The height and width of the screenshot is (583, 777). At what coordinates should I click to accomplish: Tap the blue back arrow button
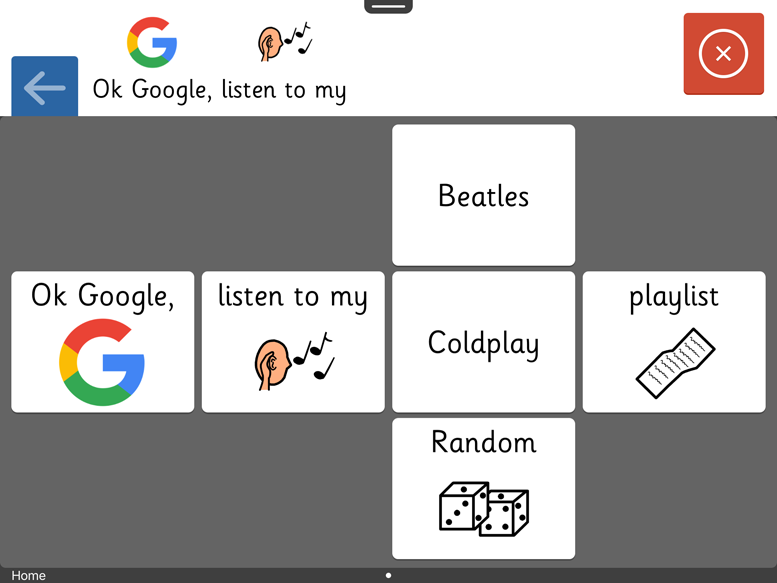44,87
